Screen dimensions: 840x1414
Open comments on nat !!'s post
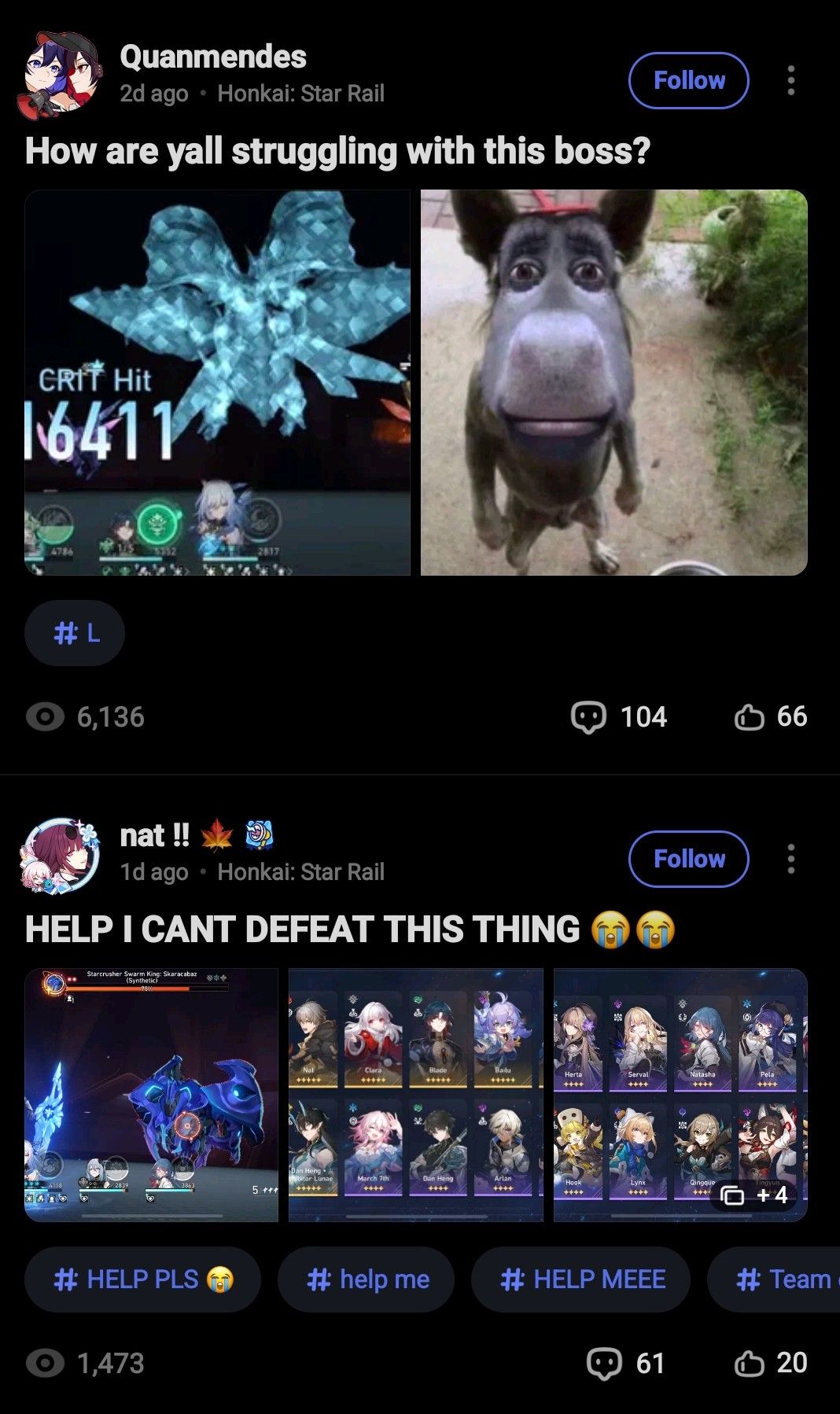coord(626,1363)
